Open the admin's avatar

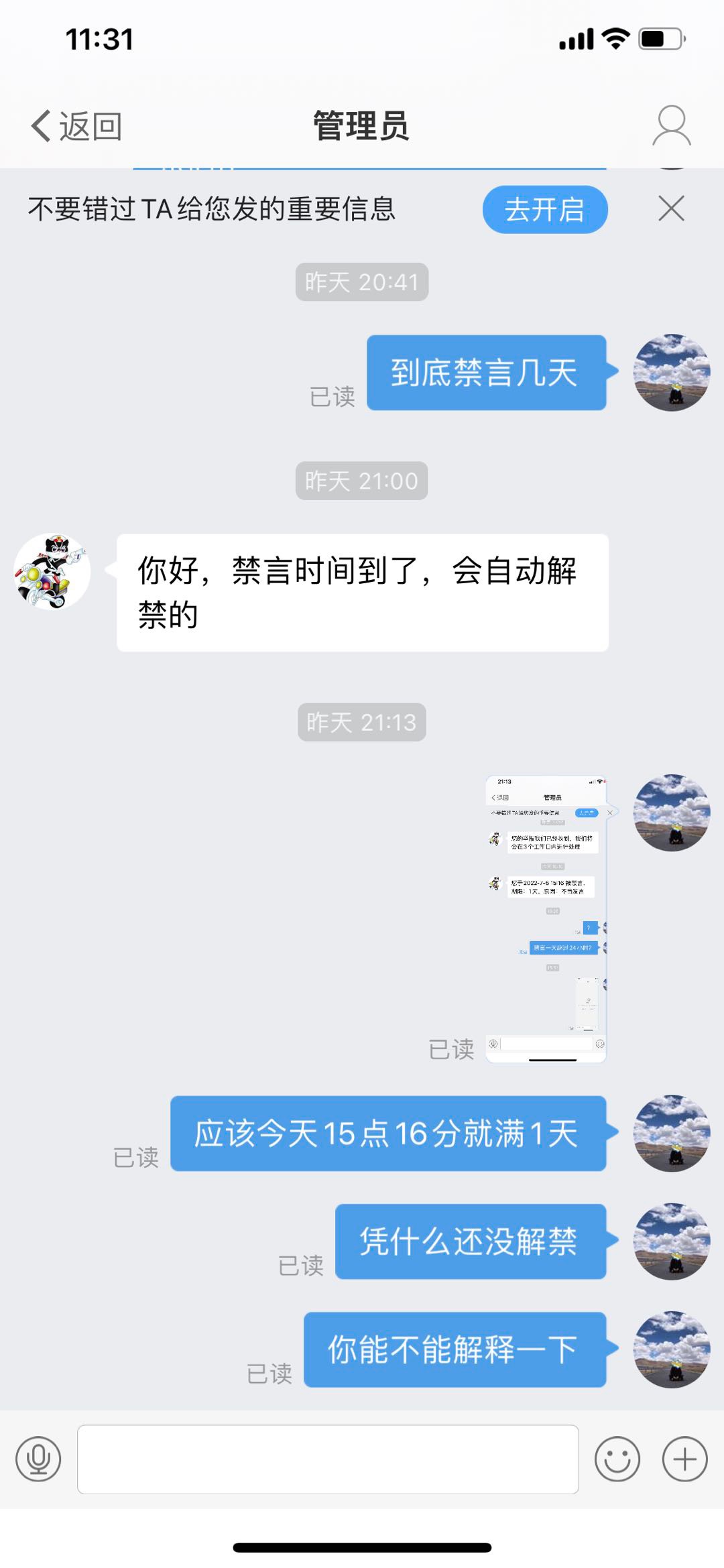coord(52,572)
